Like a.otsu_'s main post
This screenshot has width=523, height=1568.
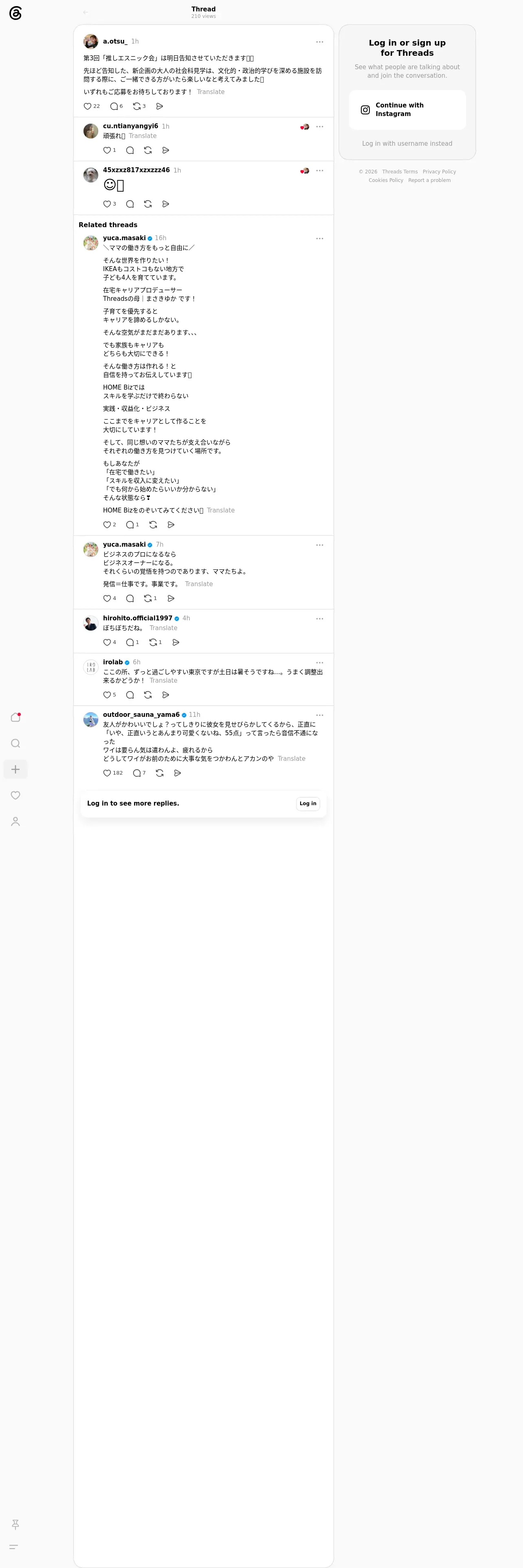click(91, 107)
